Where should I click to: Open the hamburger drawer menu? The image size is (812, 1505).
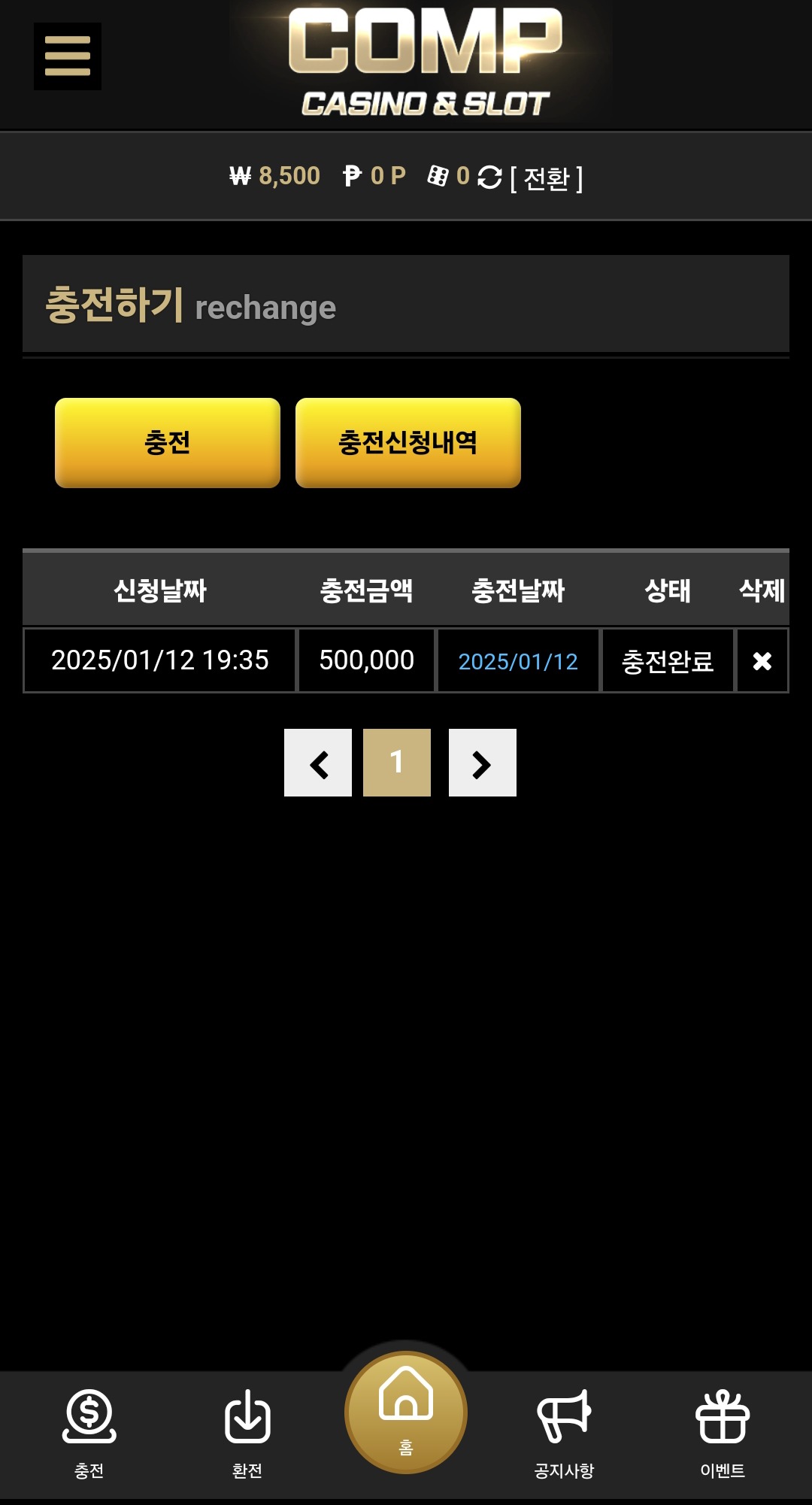[x=67, y=56]
